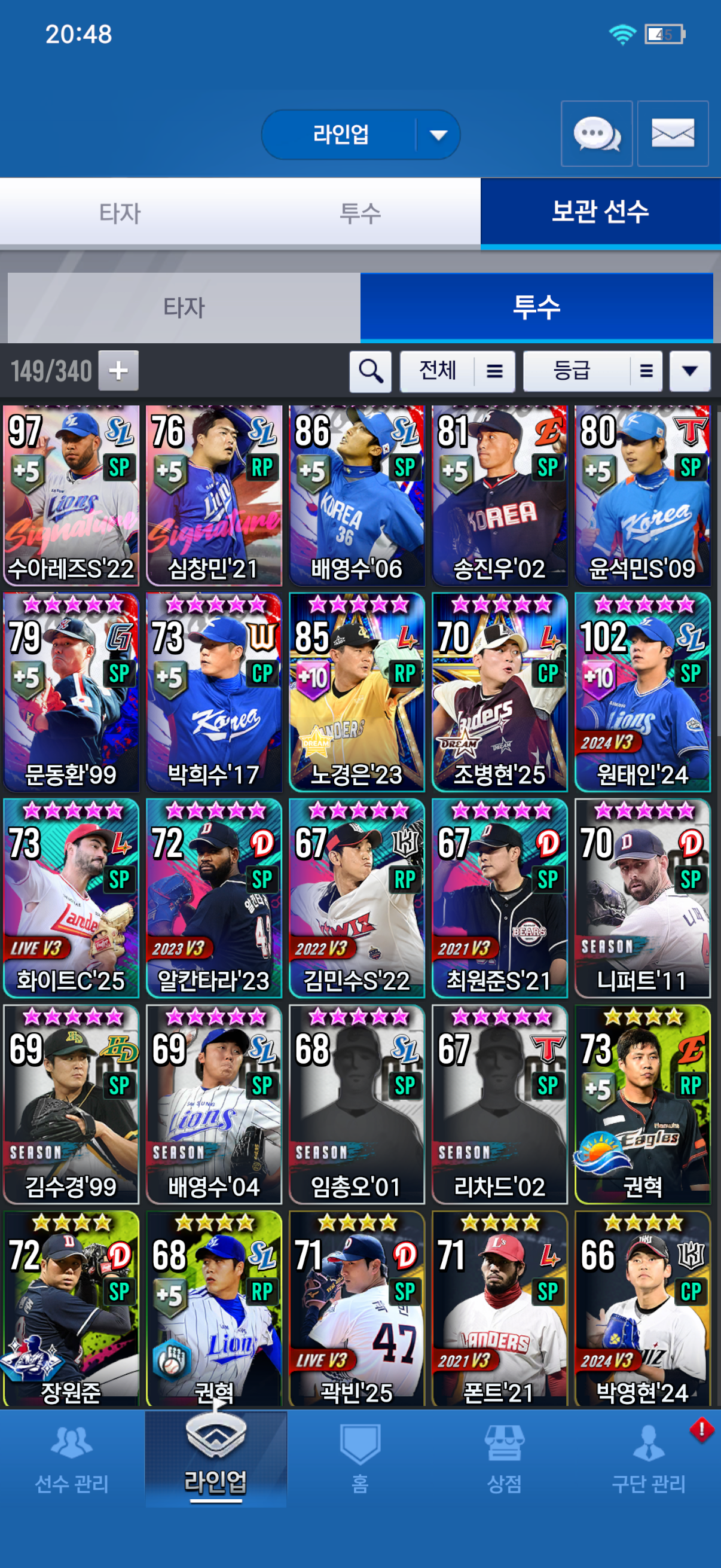721x1568 pixels.
Task: Switch to the top 투수 tab
Action: pyautogui.click(x=359, y=213)
